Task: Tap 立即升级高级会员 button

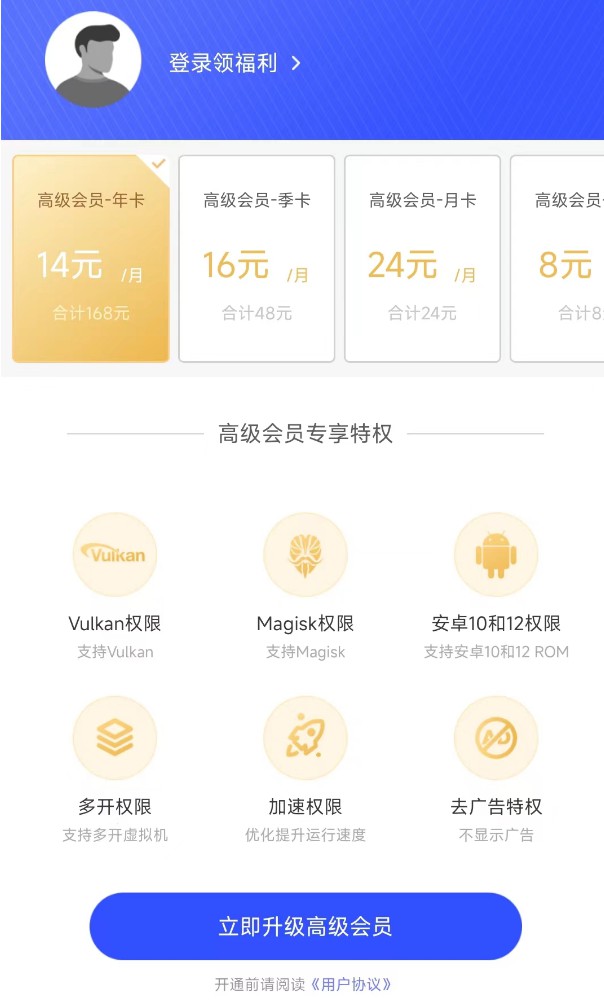Action: [305, 926]
